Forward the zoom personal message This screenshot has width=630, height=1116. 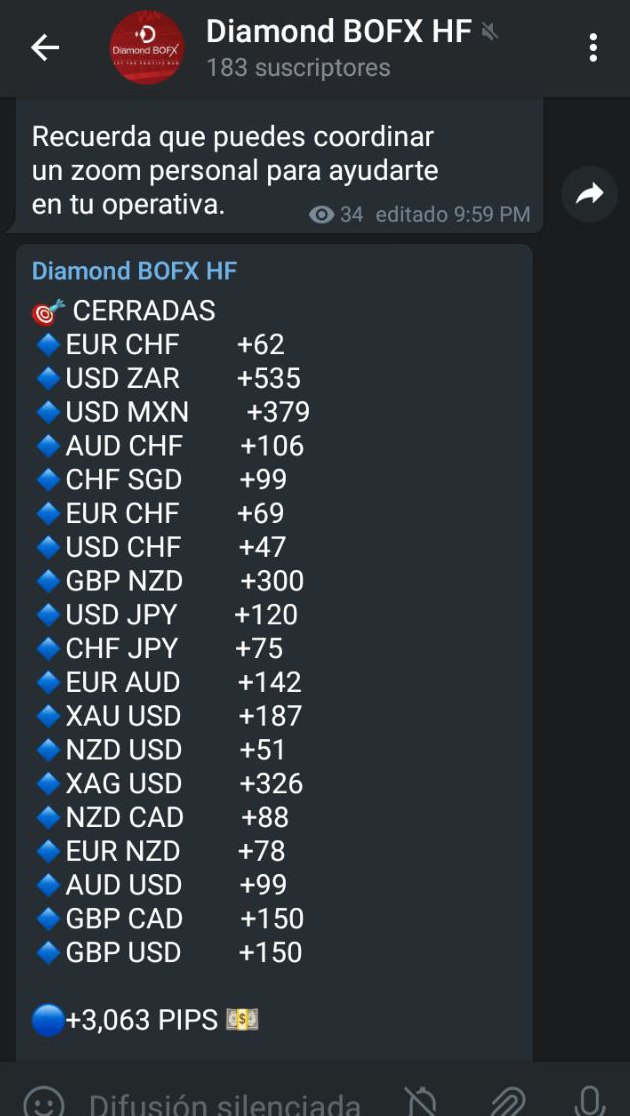589,194
